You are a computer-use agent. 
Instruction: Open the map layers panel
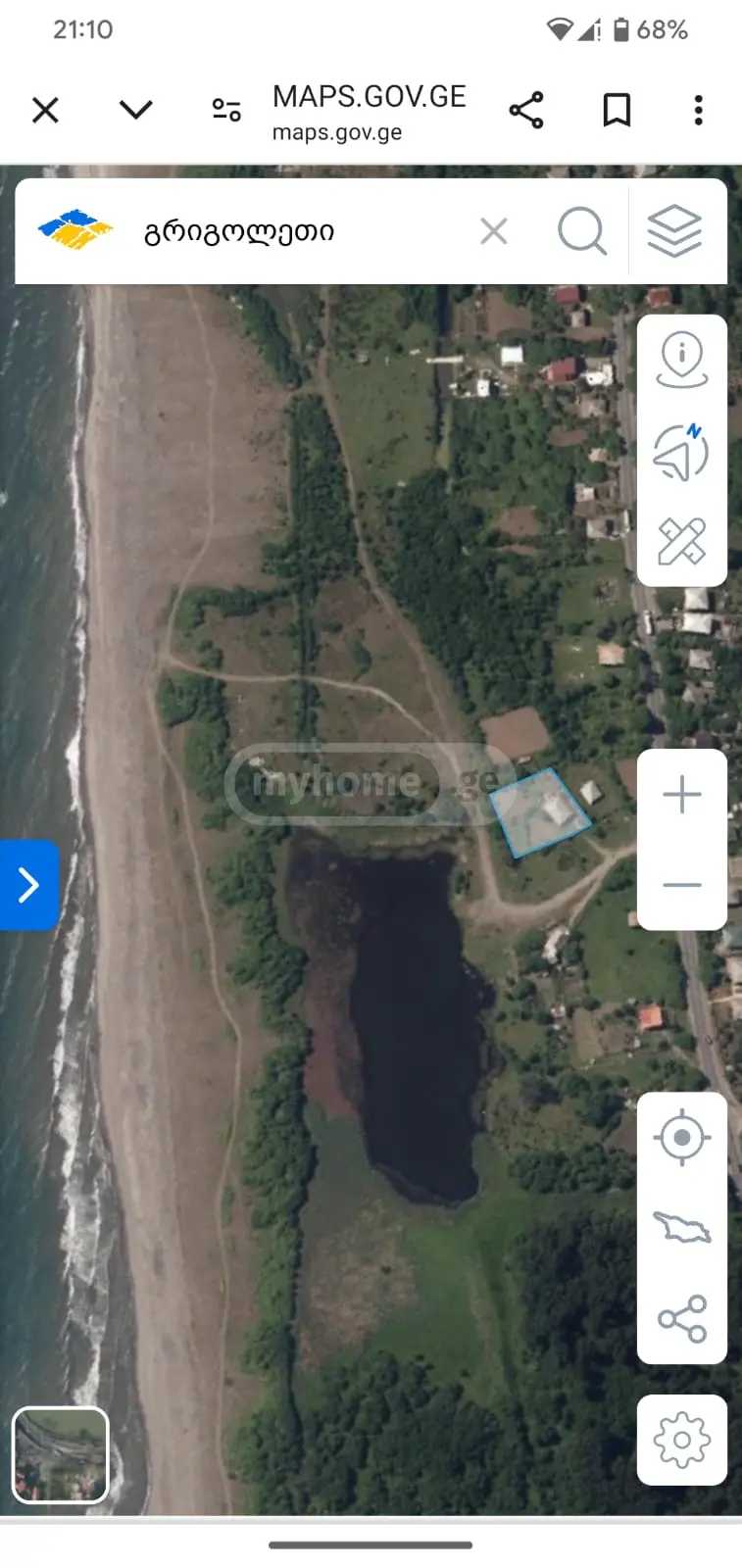tap(674, 232)
